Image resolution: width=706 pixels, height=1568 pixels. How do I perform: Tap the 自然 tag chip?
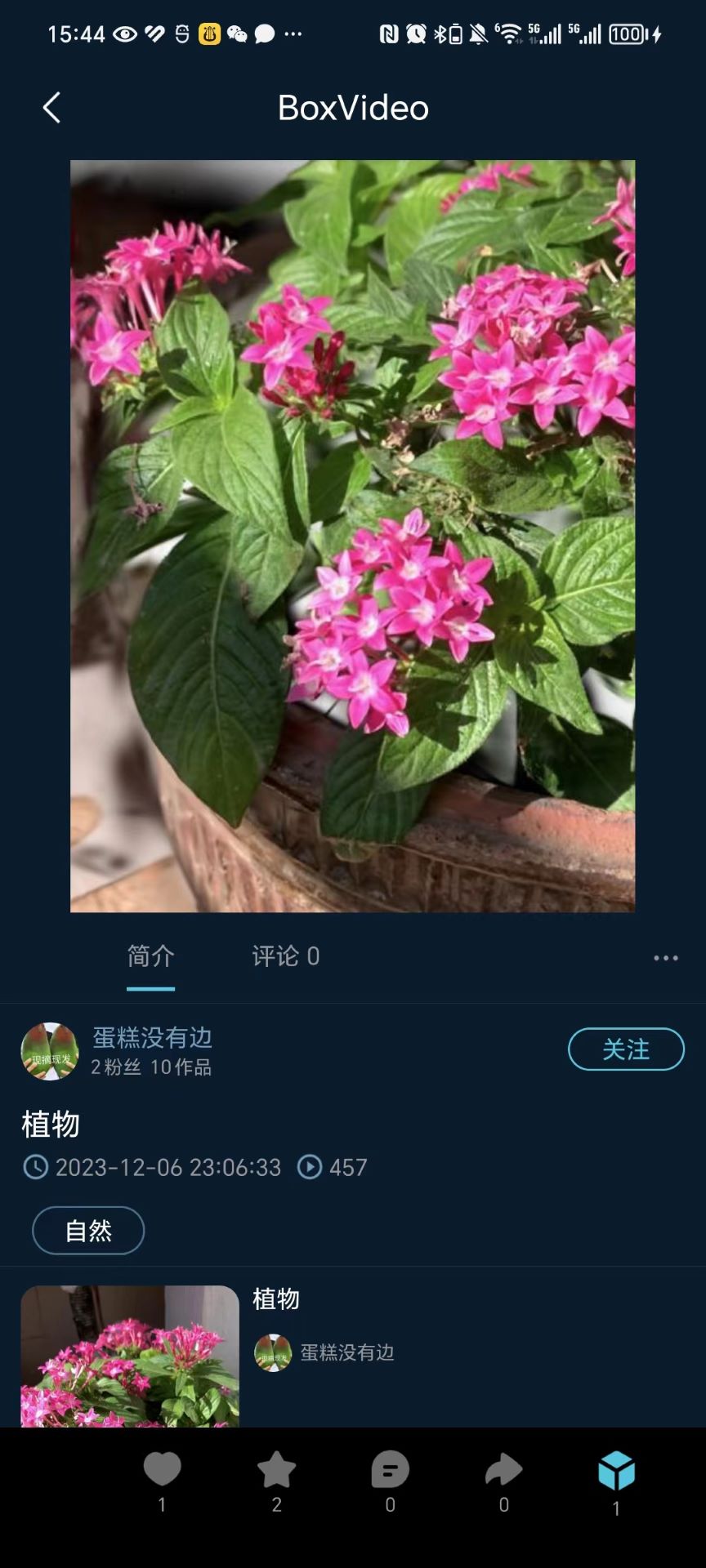[x=88, y=1230]
